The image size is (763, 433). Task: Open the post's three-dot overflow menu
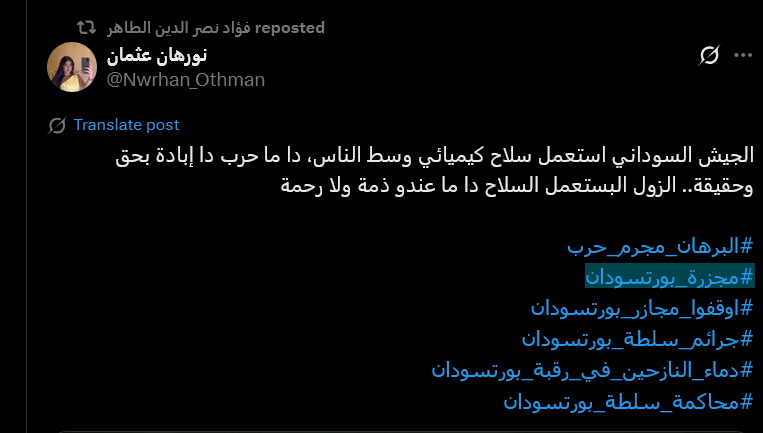(x=742, y=55)
